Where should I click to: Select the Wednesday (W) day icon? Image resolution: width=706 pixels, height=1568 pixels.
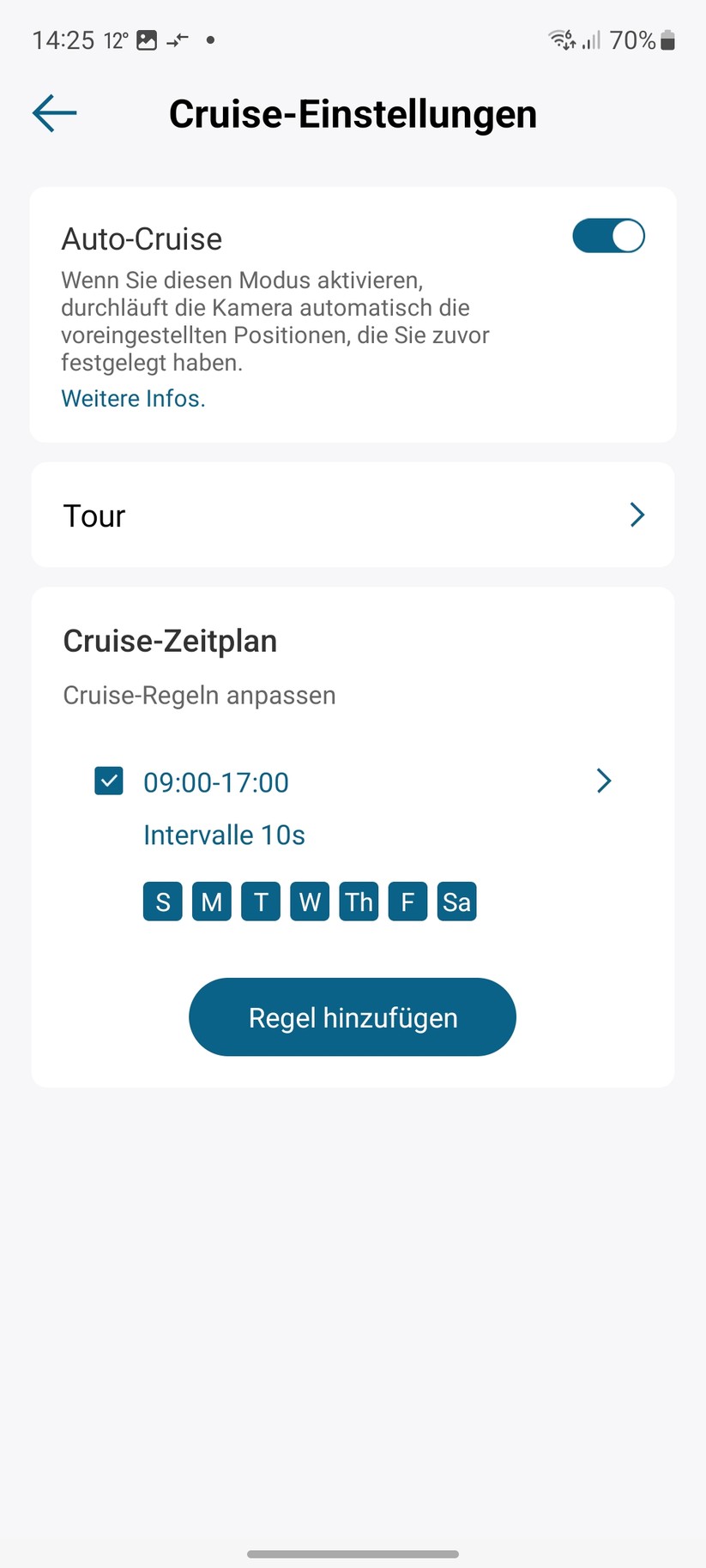tap(309, 901)
